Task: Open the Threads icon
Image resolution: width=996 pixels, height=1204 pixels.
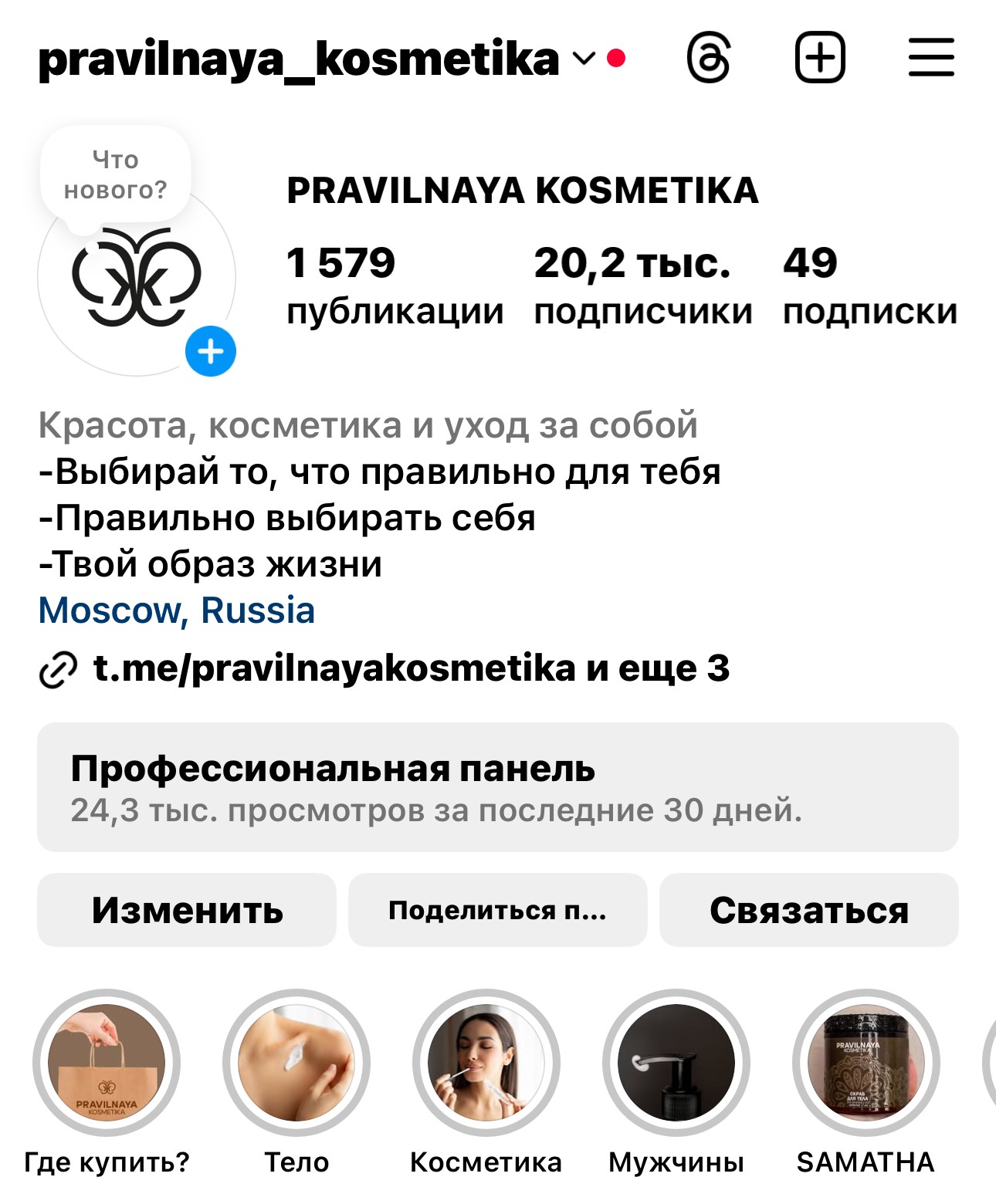Action: tap(708, 58)
